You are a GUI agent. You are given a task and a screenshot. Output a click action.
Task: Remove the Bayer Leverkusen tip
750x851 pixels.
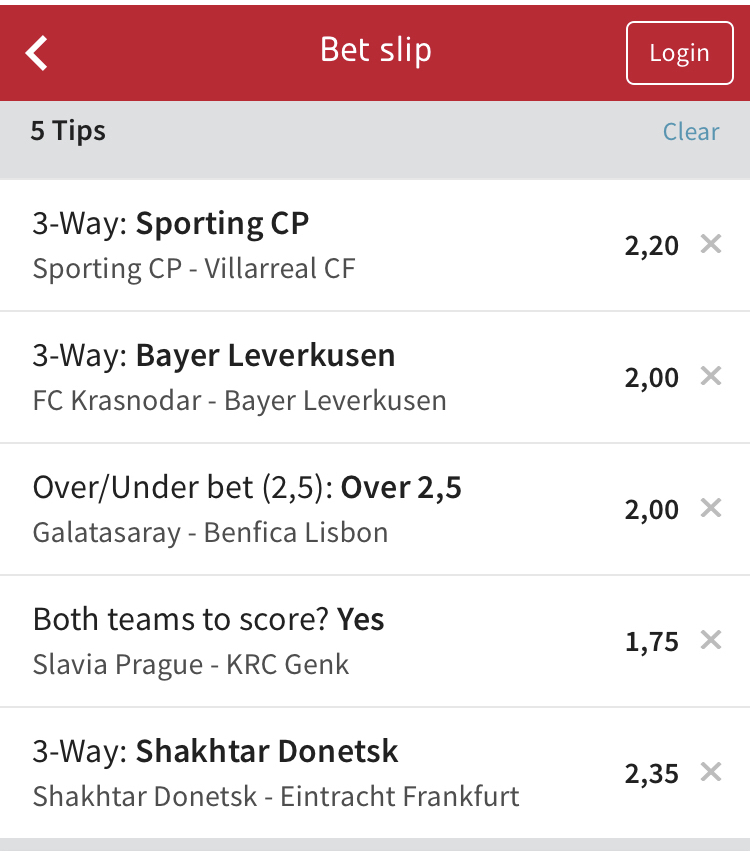click(711, 376)
